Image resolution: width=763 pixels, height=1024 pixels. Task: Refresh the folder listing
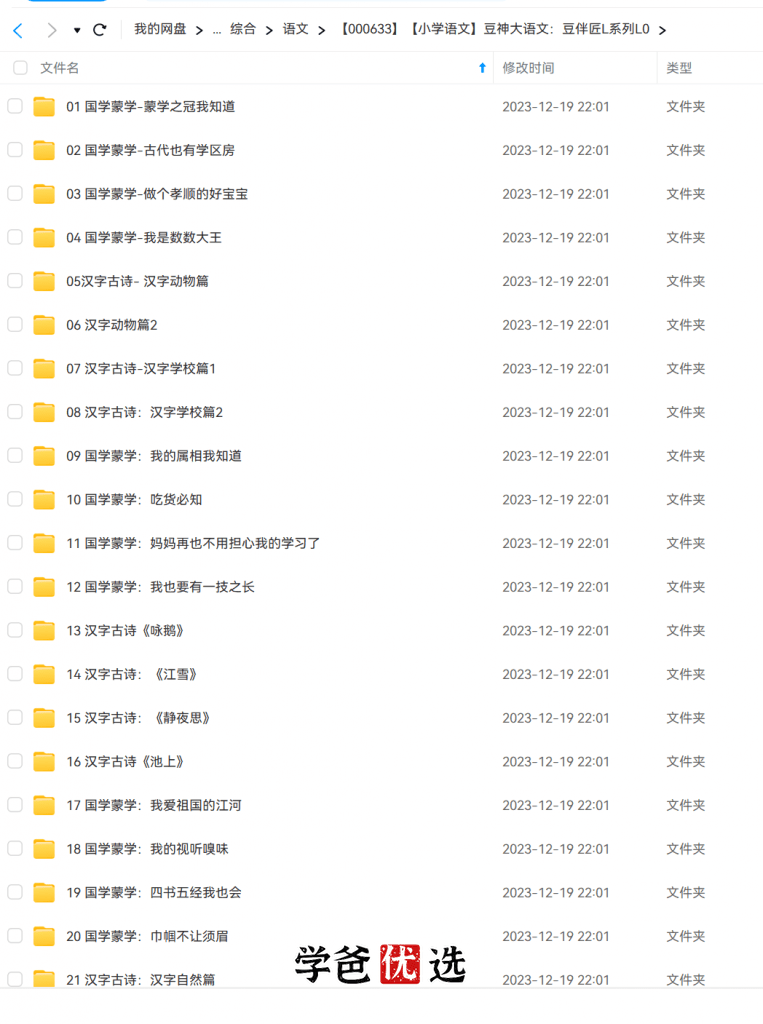point(99,30)
